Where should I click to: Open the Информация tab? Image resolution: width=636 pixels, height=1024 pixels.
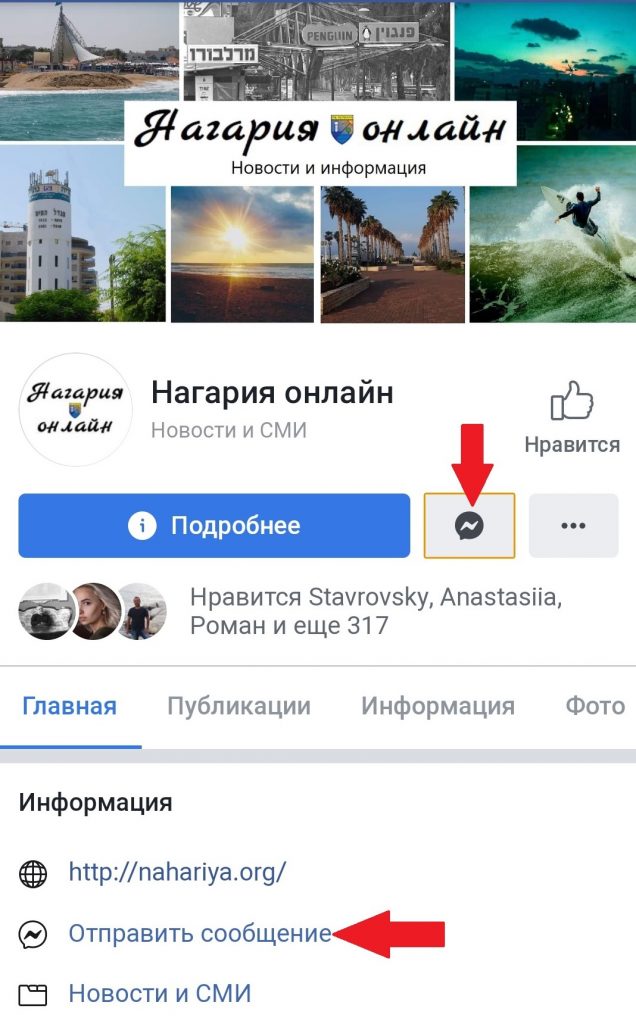click(x=438, y=706)
